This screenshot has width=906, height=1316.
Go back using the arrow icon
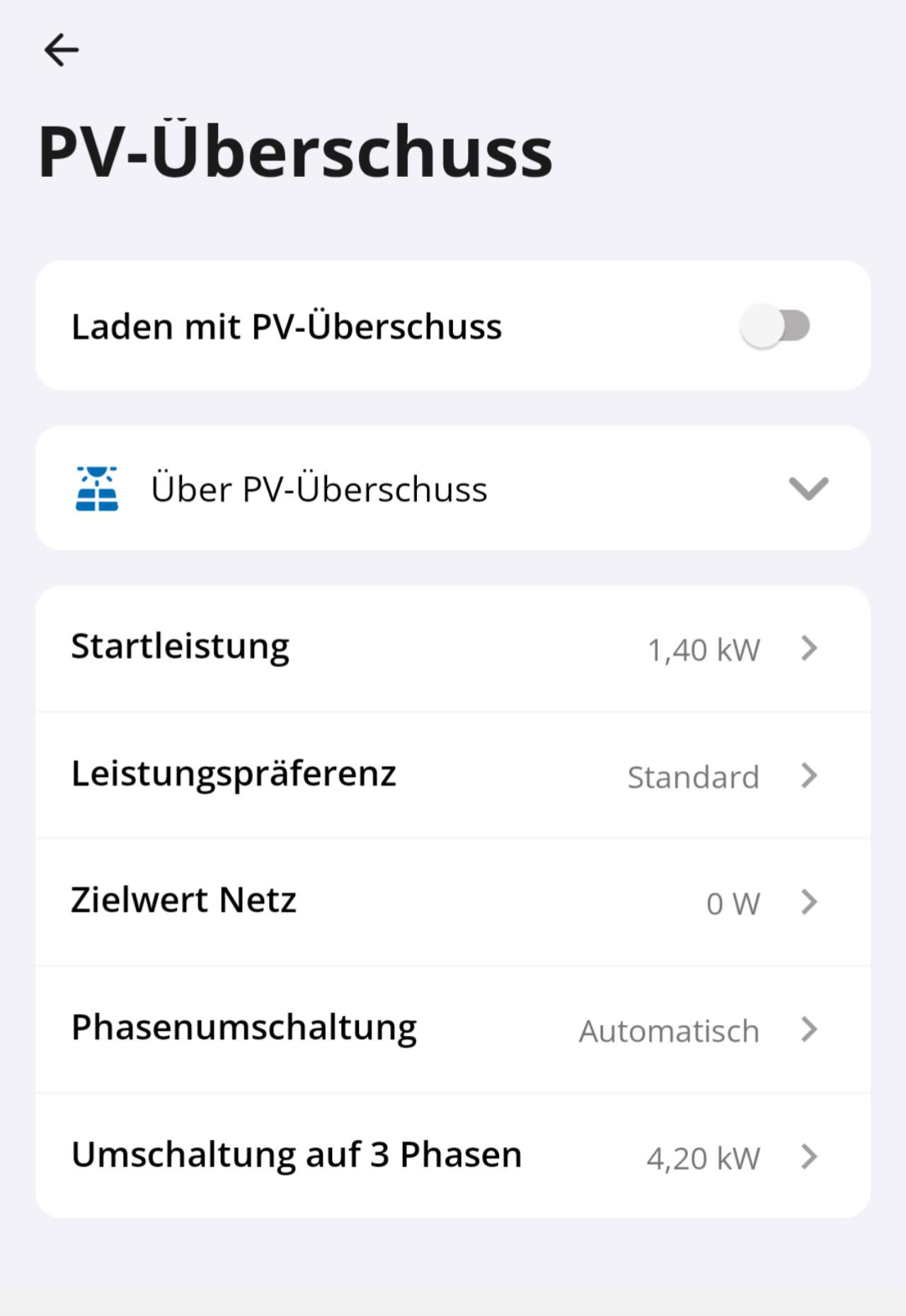click(62, 50)
